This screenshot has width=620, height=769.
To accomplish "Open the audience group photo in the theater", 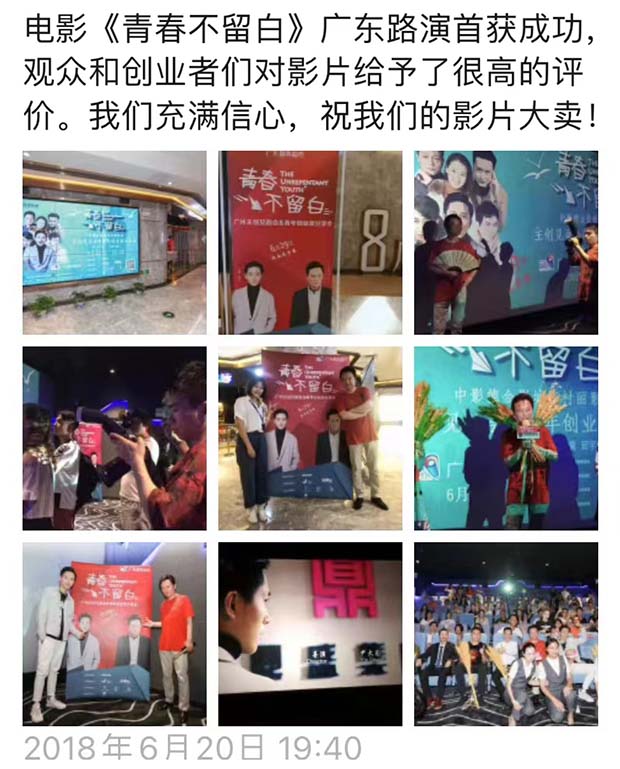I will pyautogui.click(x=506, y=633).
